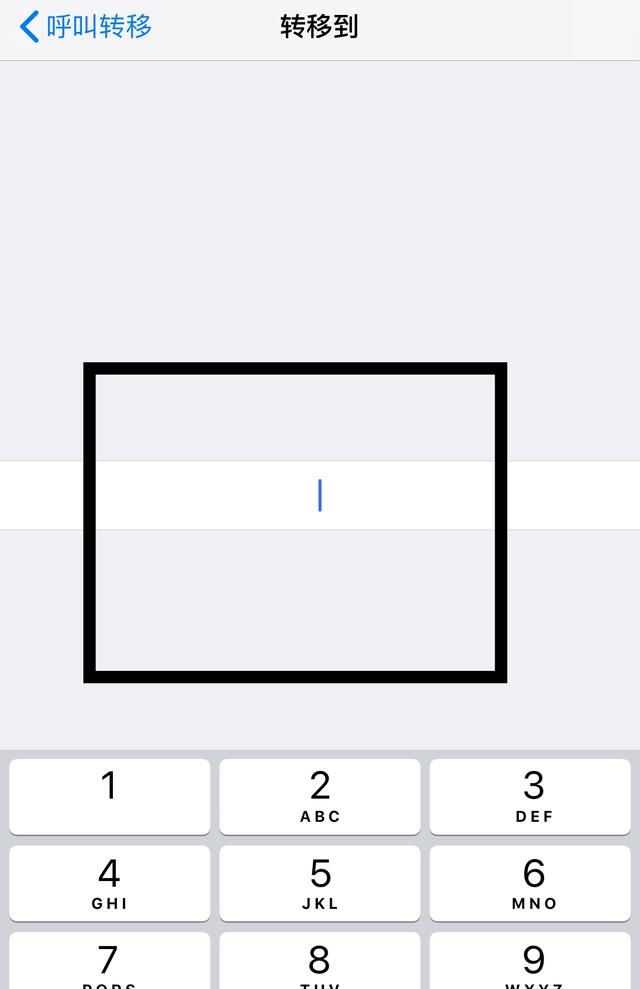The width and height of the screenshot is (640, 989).
Task: Tap the 4 GHI key
Action: (x=110, y=883)
